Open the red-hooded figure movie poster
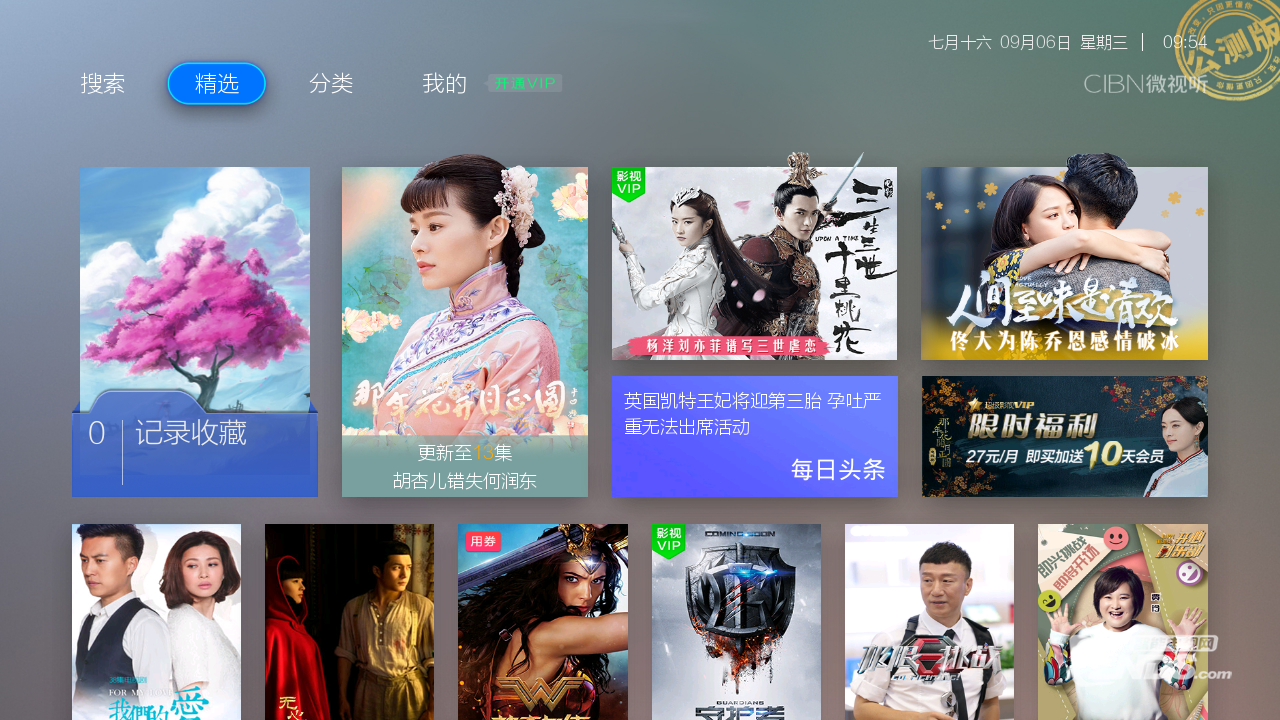The image size is (1280, 720). coord(349,622)
